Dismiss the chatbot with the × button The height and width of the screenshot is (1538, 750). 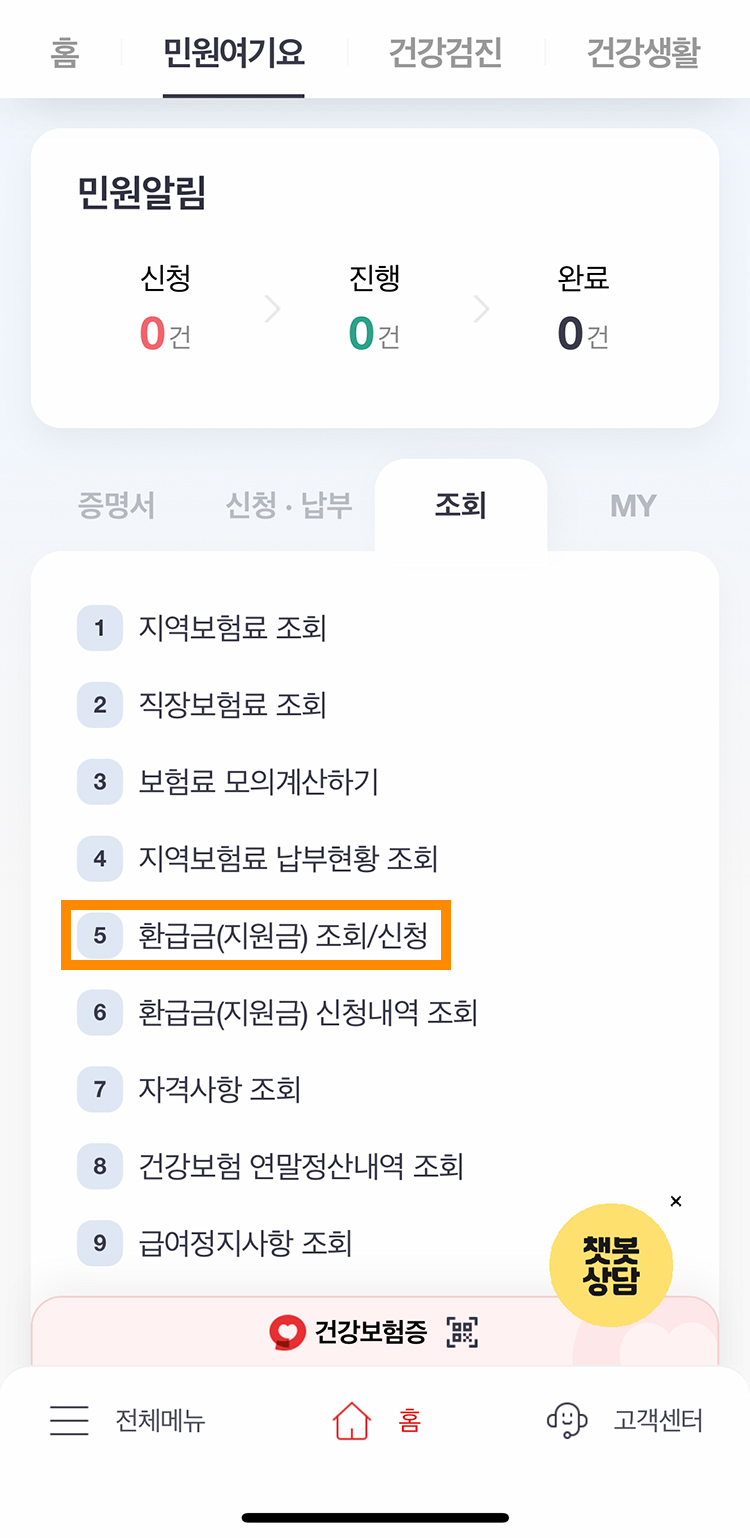pos(676,1201)
